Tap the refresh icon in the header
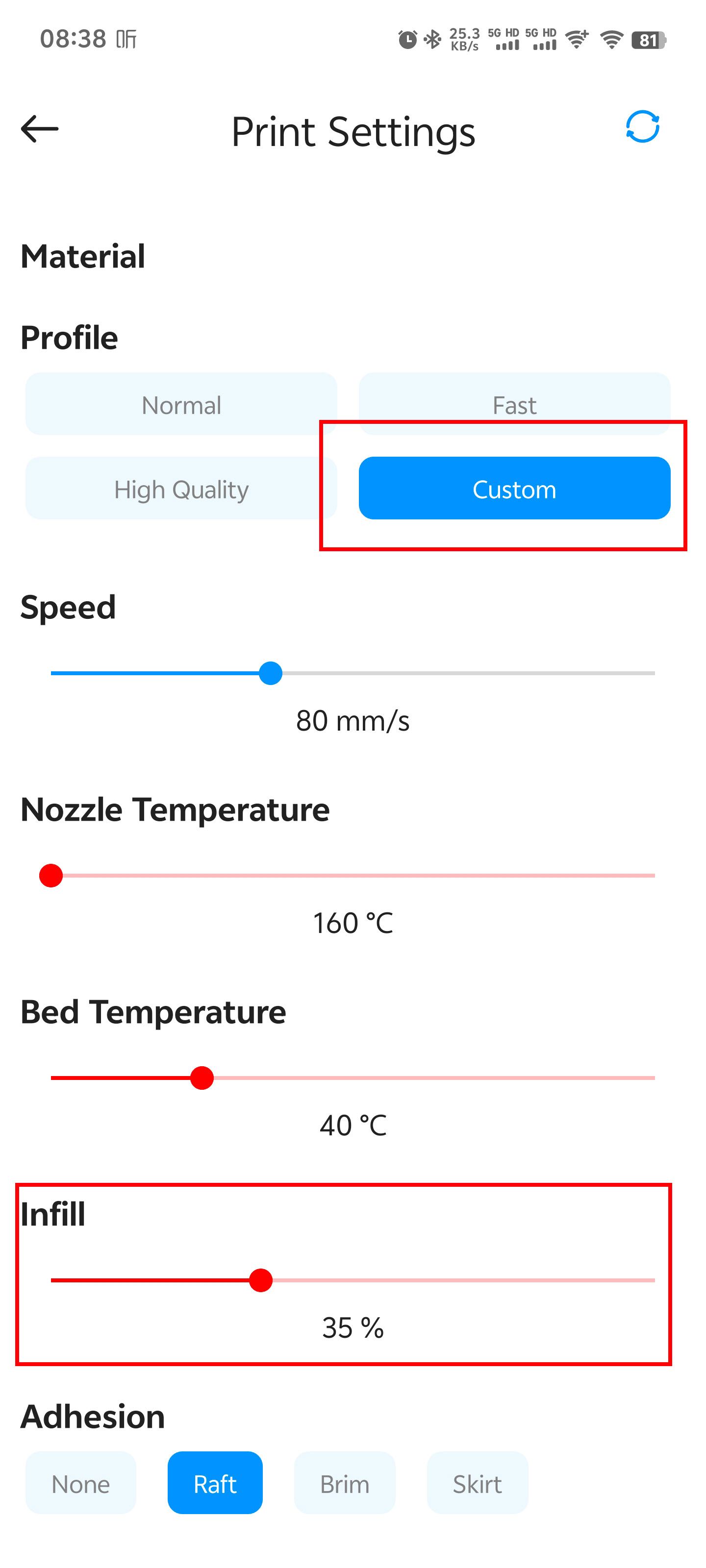The height and width of the screenshot is (1568, 706). click(x=642, y=127)
